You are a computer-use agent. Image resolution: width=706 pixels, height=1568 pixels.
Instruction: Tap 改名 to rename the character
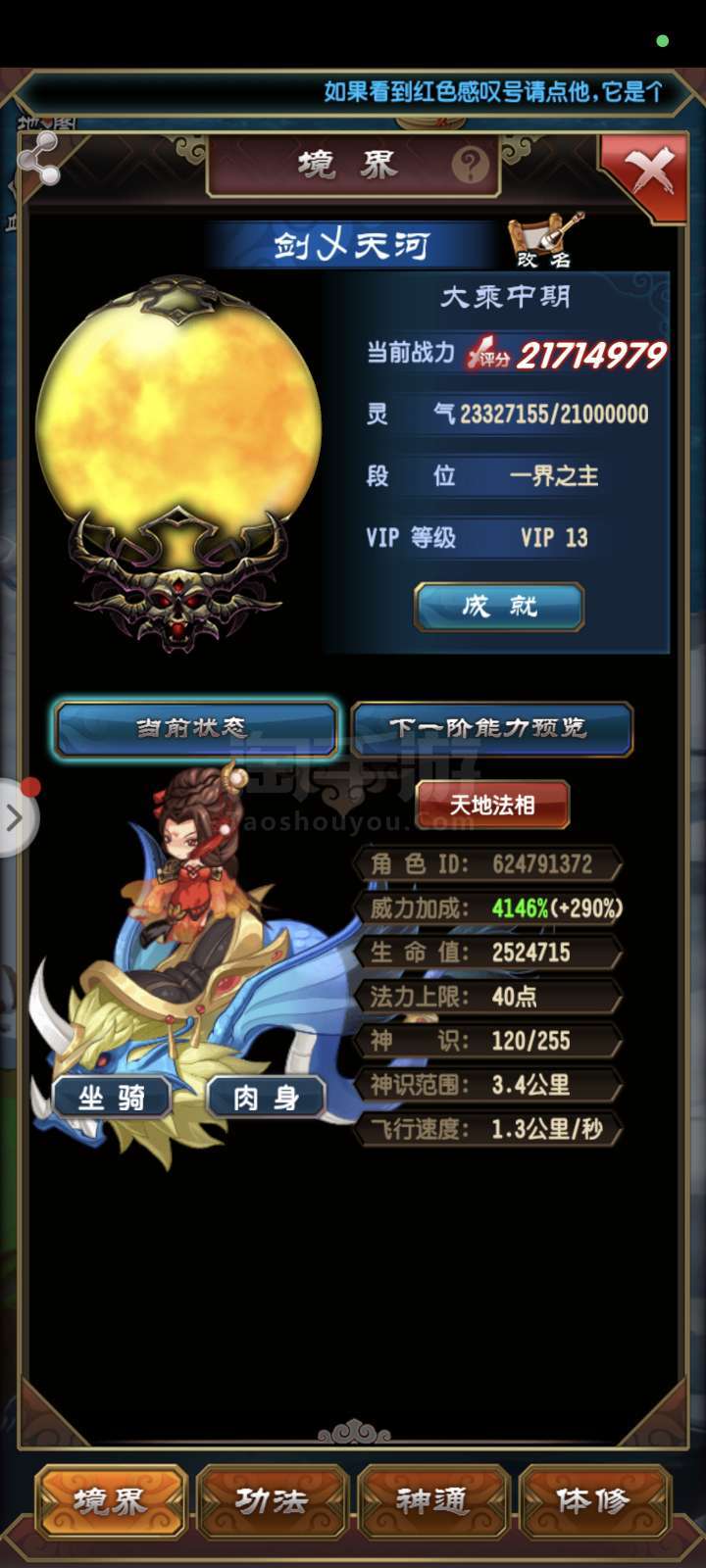tap(544, 240)
